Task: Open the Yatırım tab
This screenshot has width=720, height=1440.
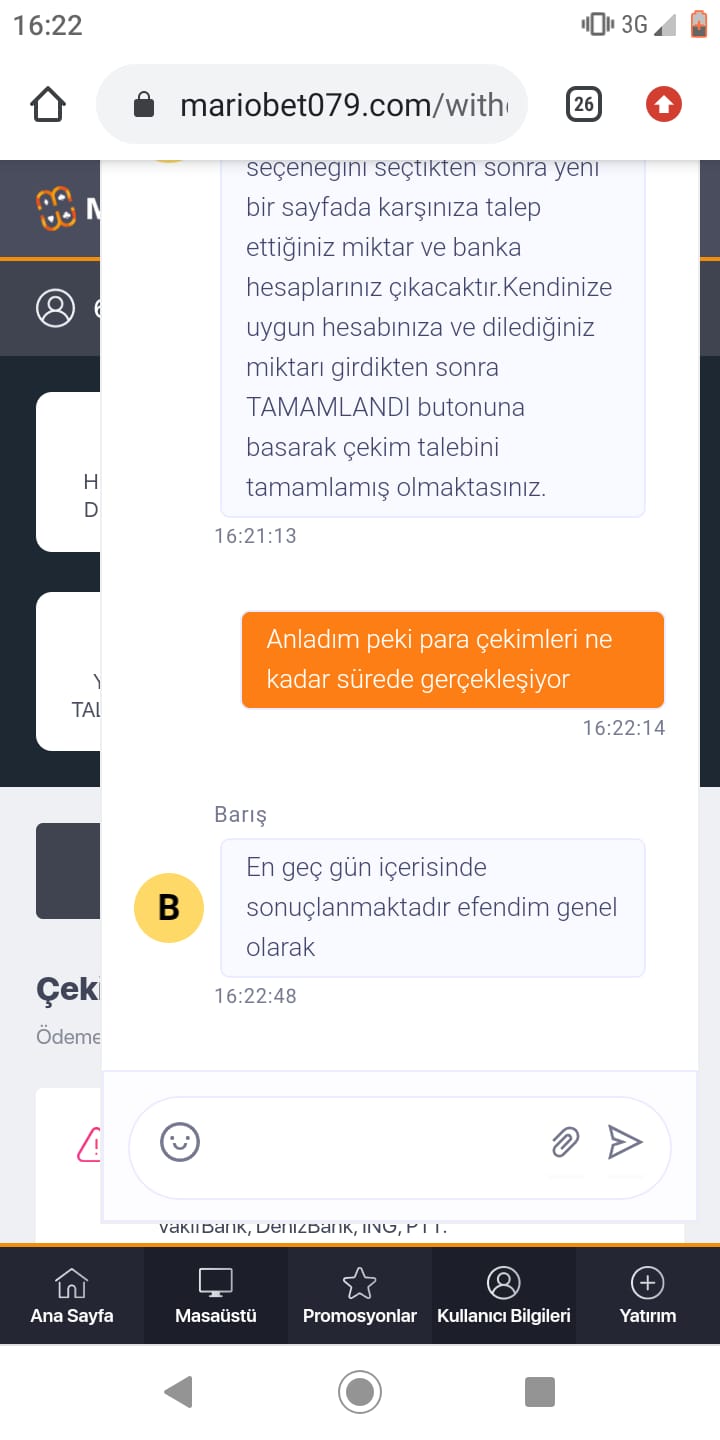Action: (x=648, y=1296)
